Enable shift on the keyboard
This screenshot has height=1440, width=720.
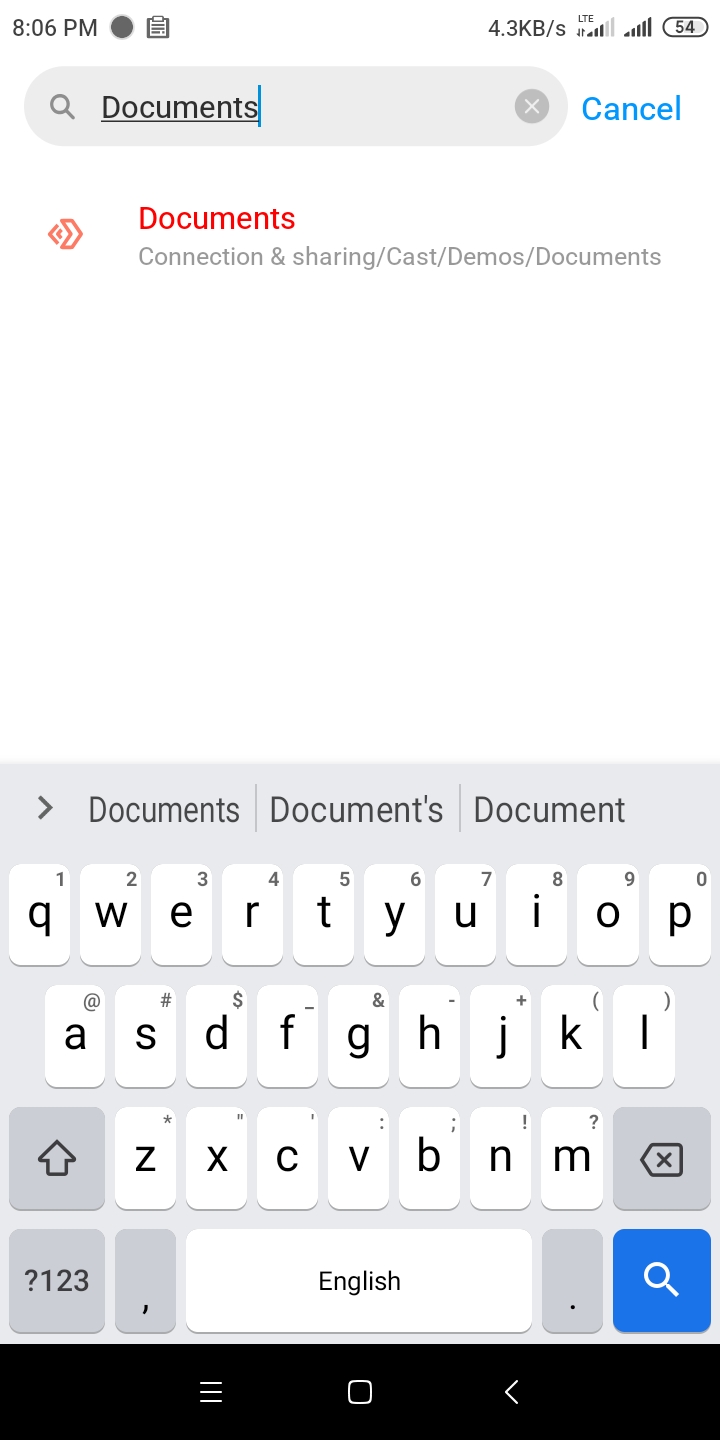click(57, 1158)
